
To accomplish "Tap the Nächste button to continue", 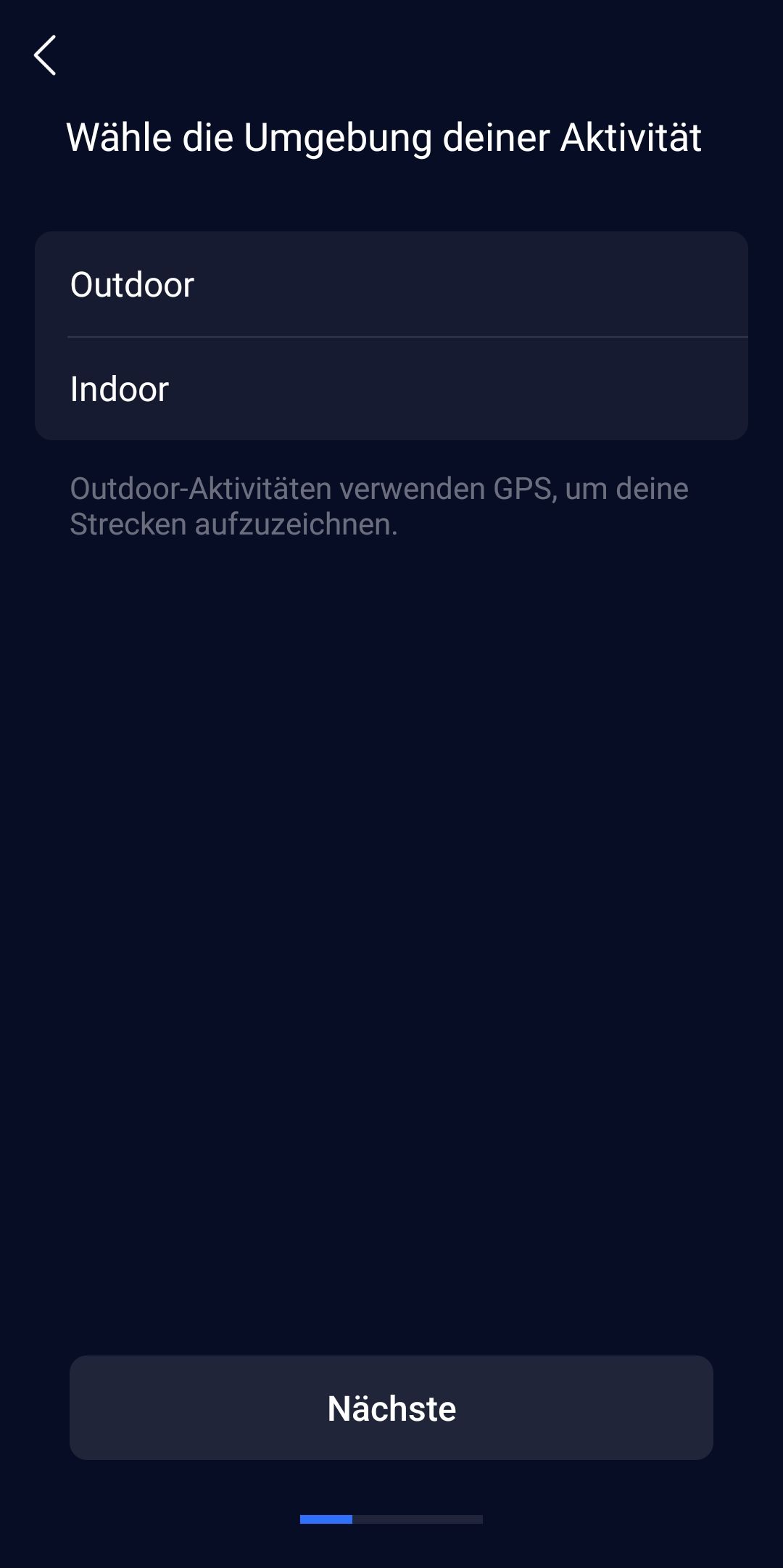I will pyautogui.click(x=391, y=1408).
